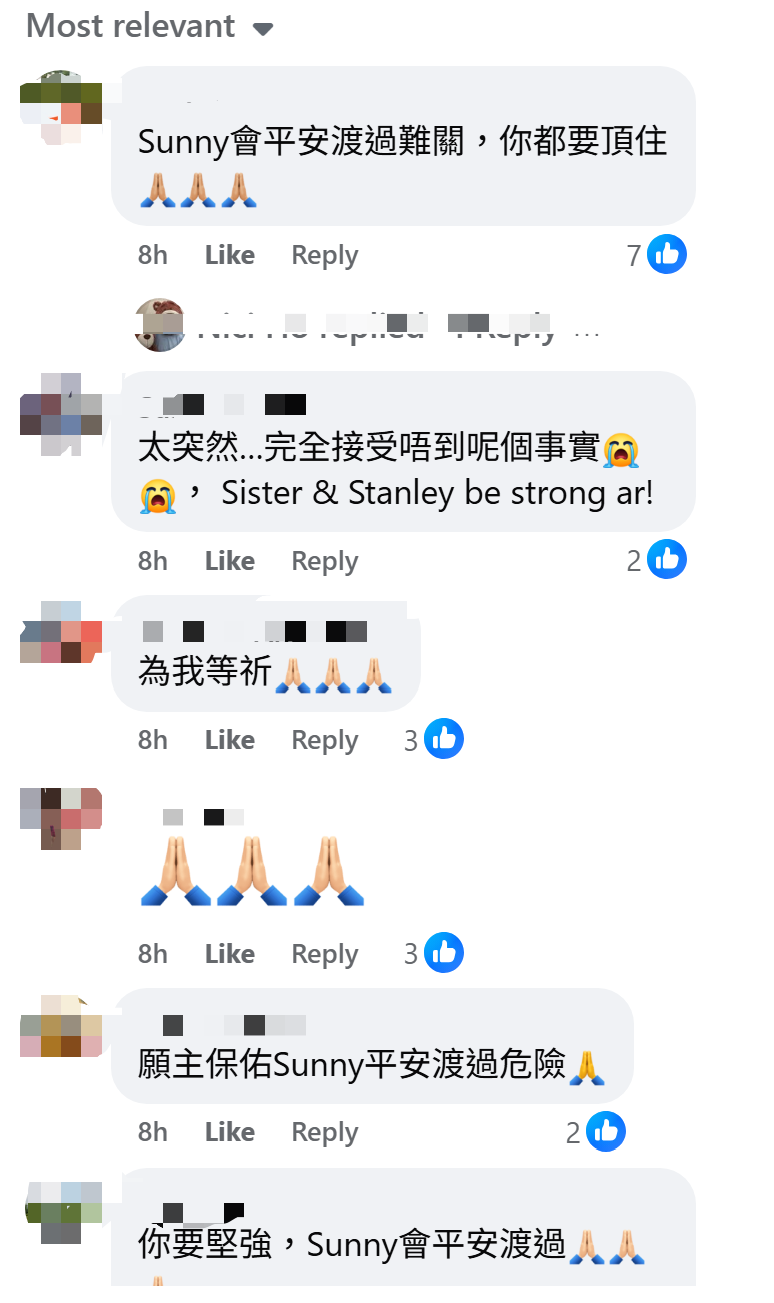Like the comment with three praying hands
This screenshot has width=774, height=1303.
tap(229, 954)
